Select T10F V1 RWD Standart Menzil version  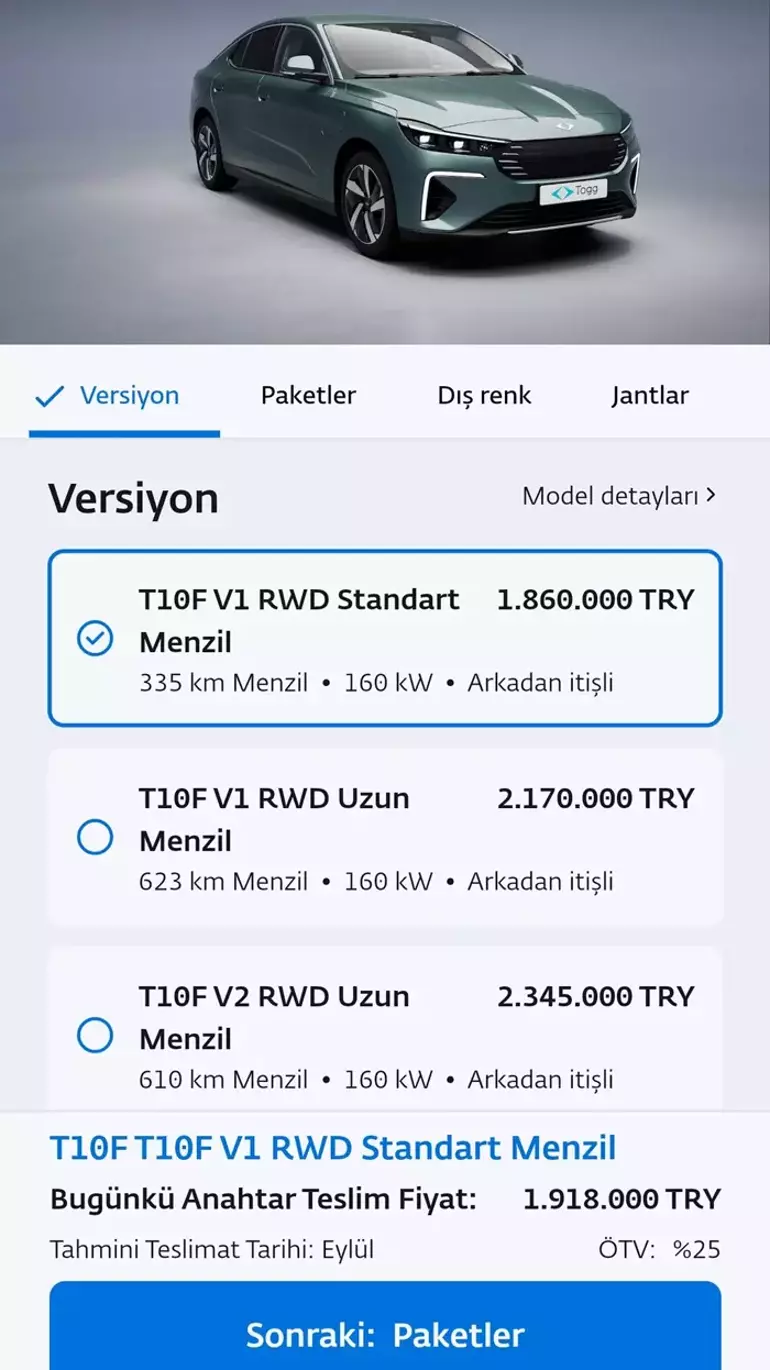point(385,638)
